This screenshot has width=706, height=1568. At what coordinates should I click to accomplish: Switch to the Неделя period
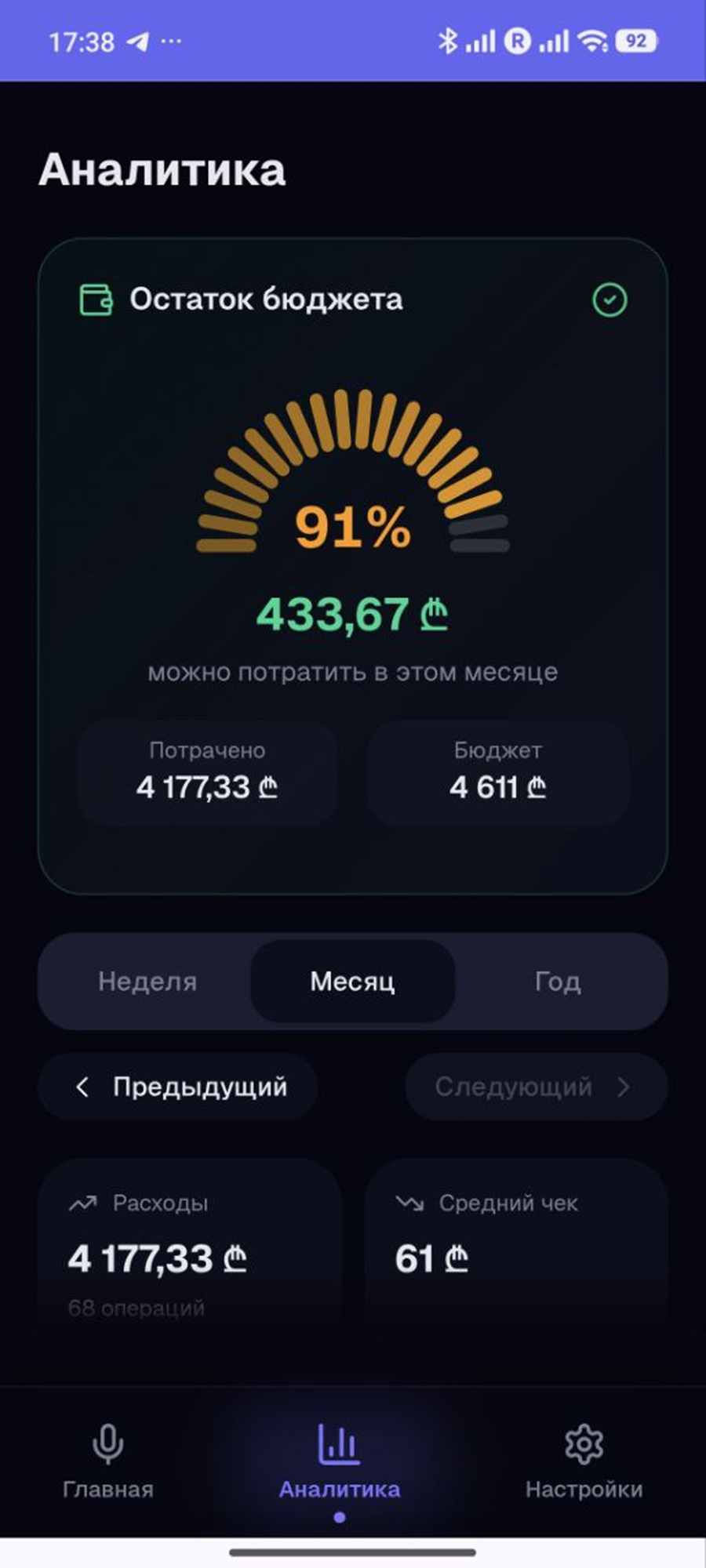click(x=147, y=982)
